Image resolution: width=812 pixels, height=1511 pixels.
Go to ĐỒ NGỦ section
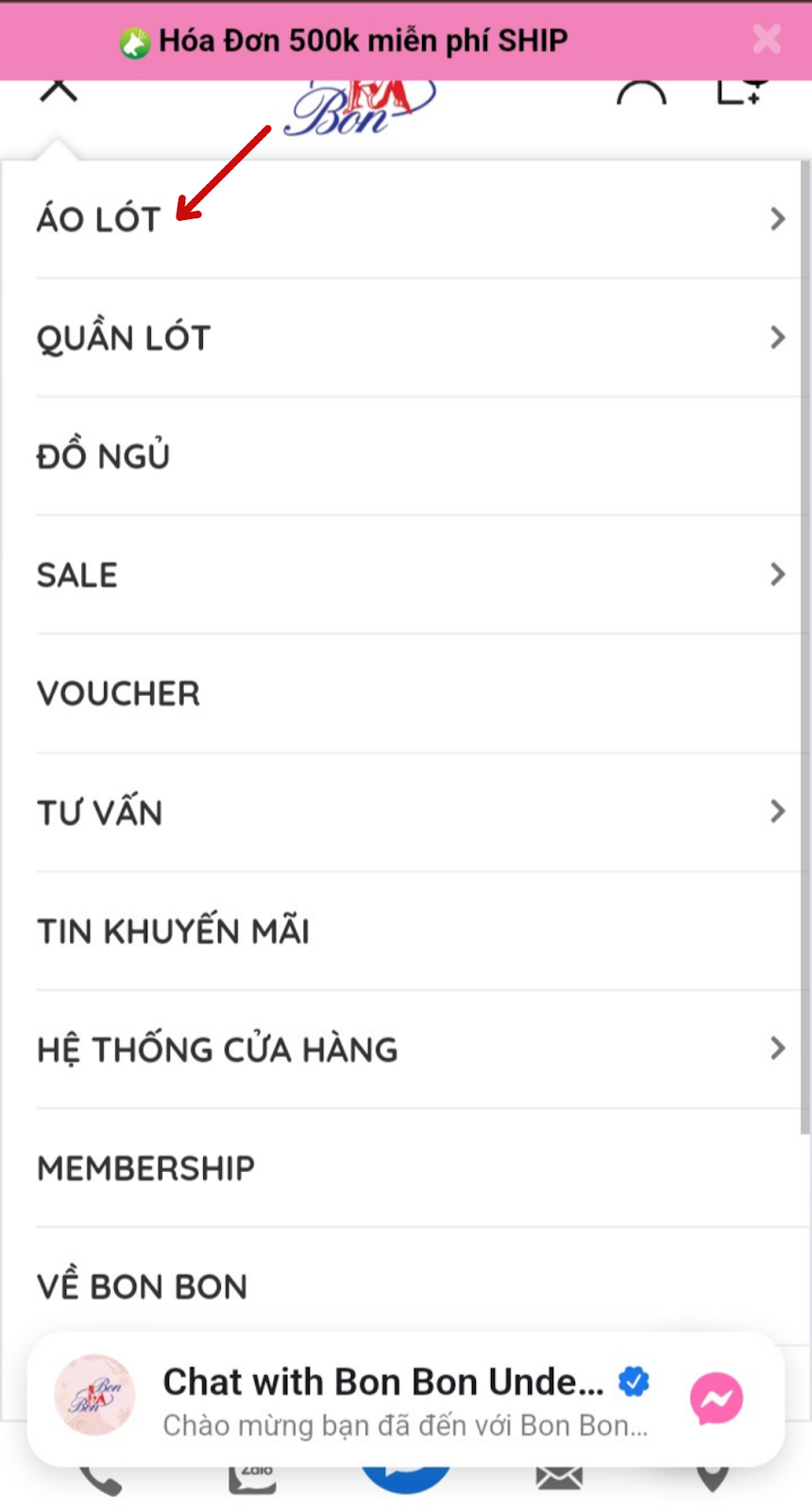103,456
